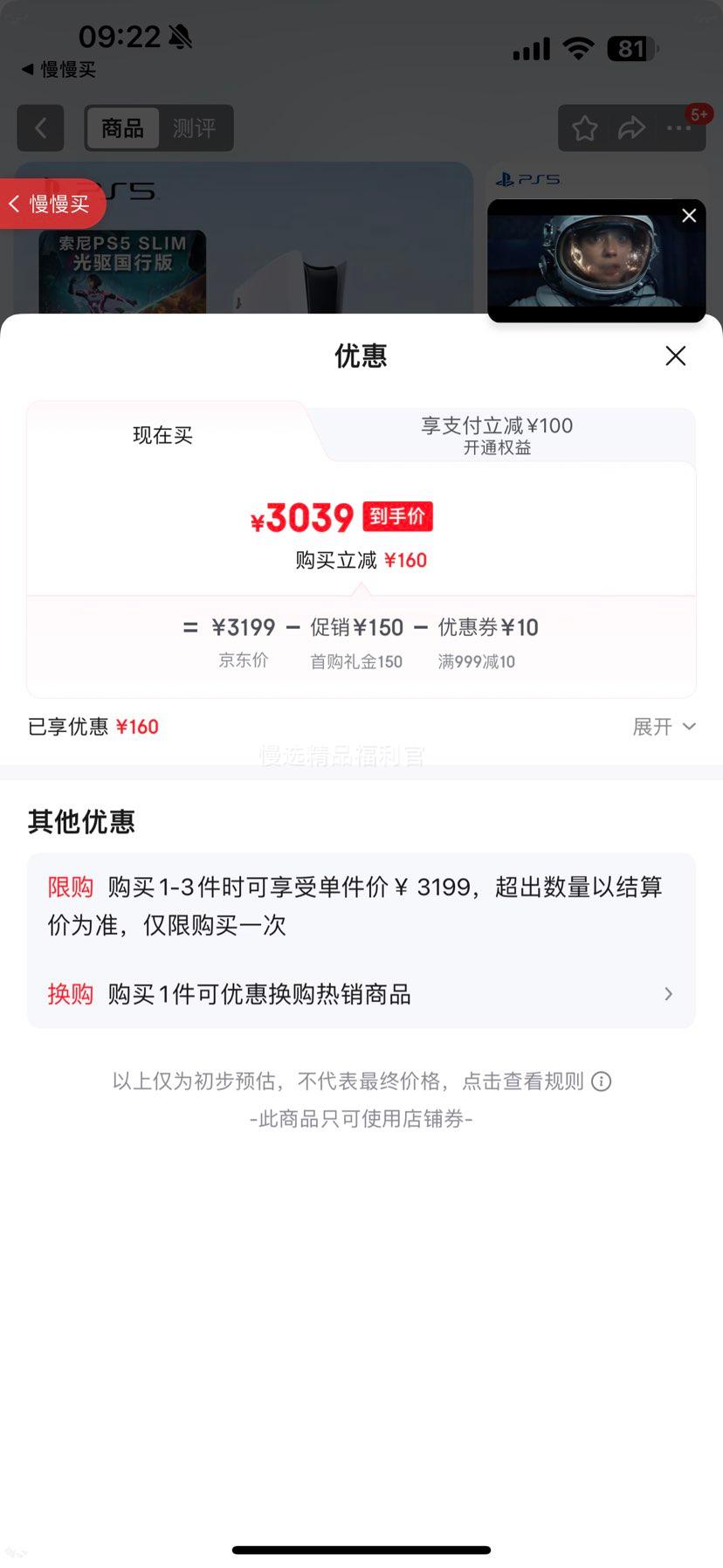Close the 优惠 discount popup
This screenshot has width=723, height=1568.
tap(675, 356)
